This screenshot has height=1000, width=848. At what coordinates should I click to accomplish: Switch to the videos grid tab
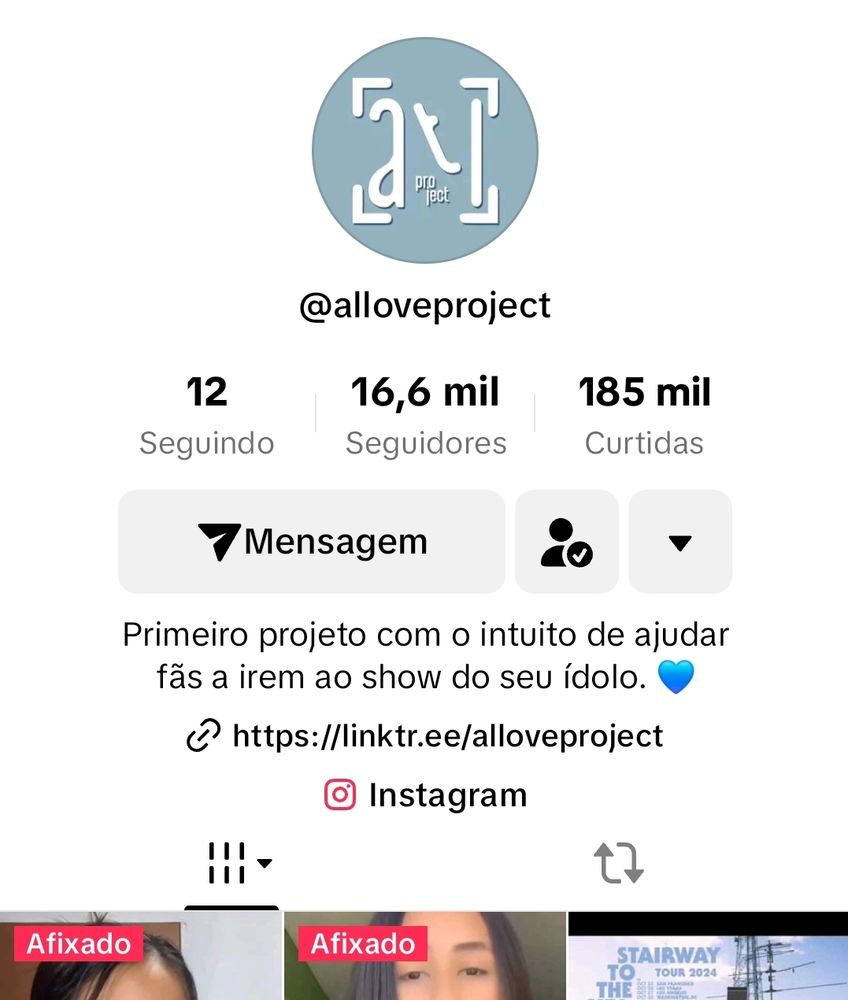tap(231, 862)
